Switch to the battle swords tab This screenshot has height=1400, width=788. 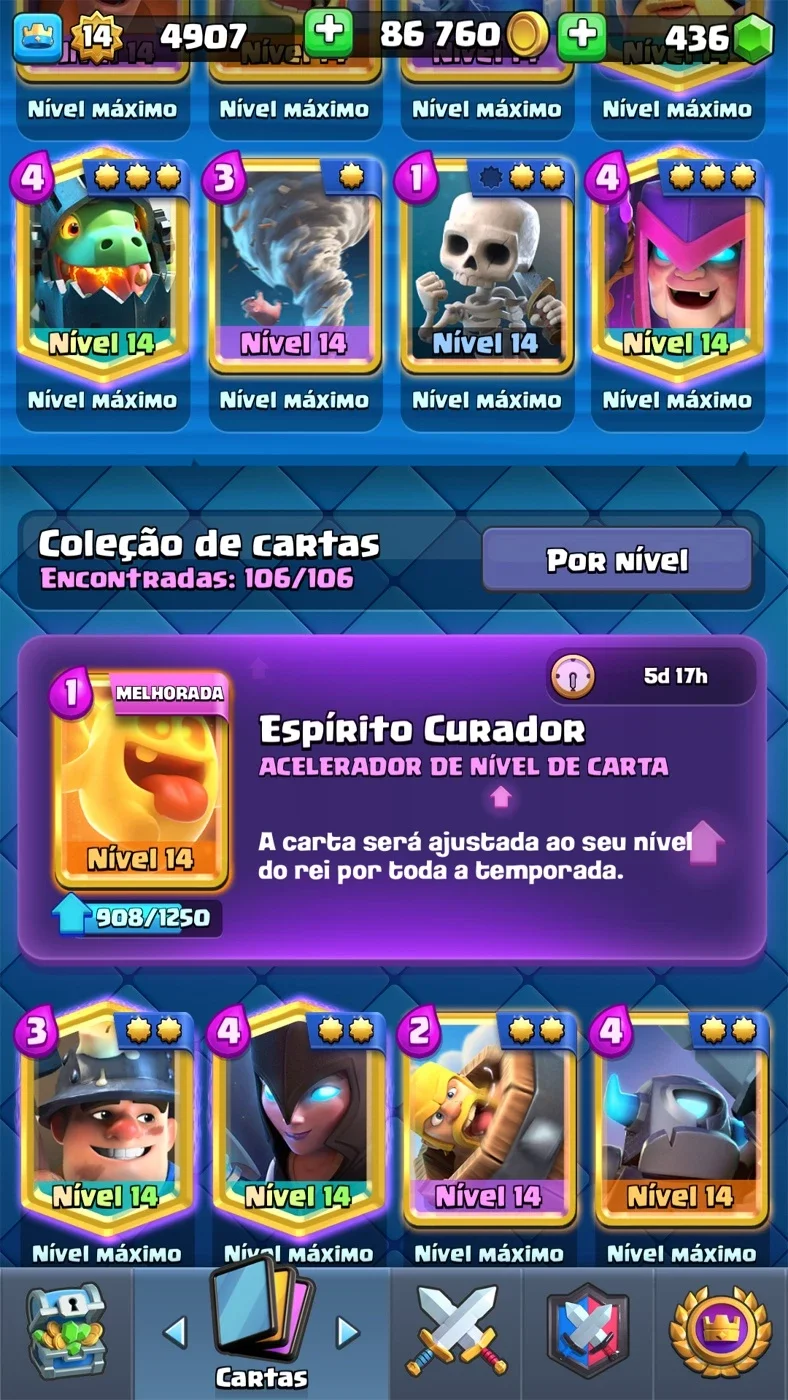457,1333
